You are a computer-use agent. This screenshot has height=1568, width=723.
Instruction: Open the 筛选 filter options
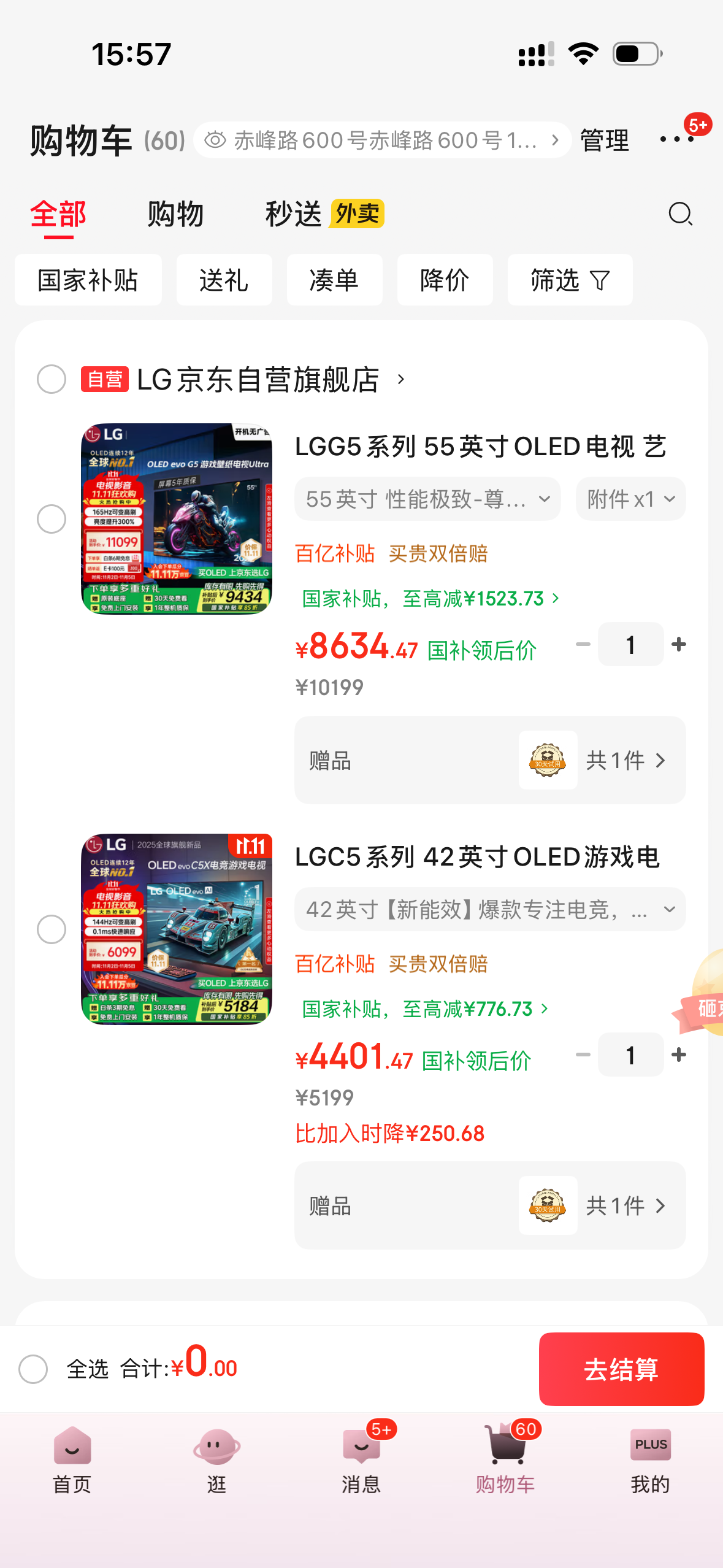tap(570, 280)
